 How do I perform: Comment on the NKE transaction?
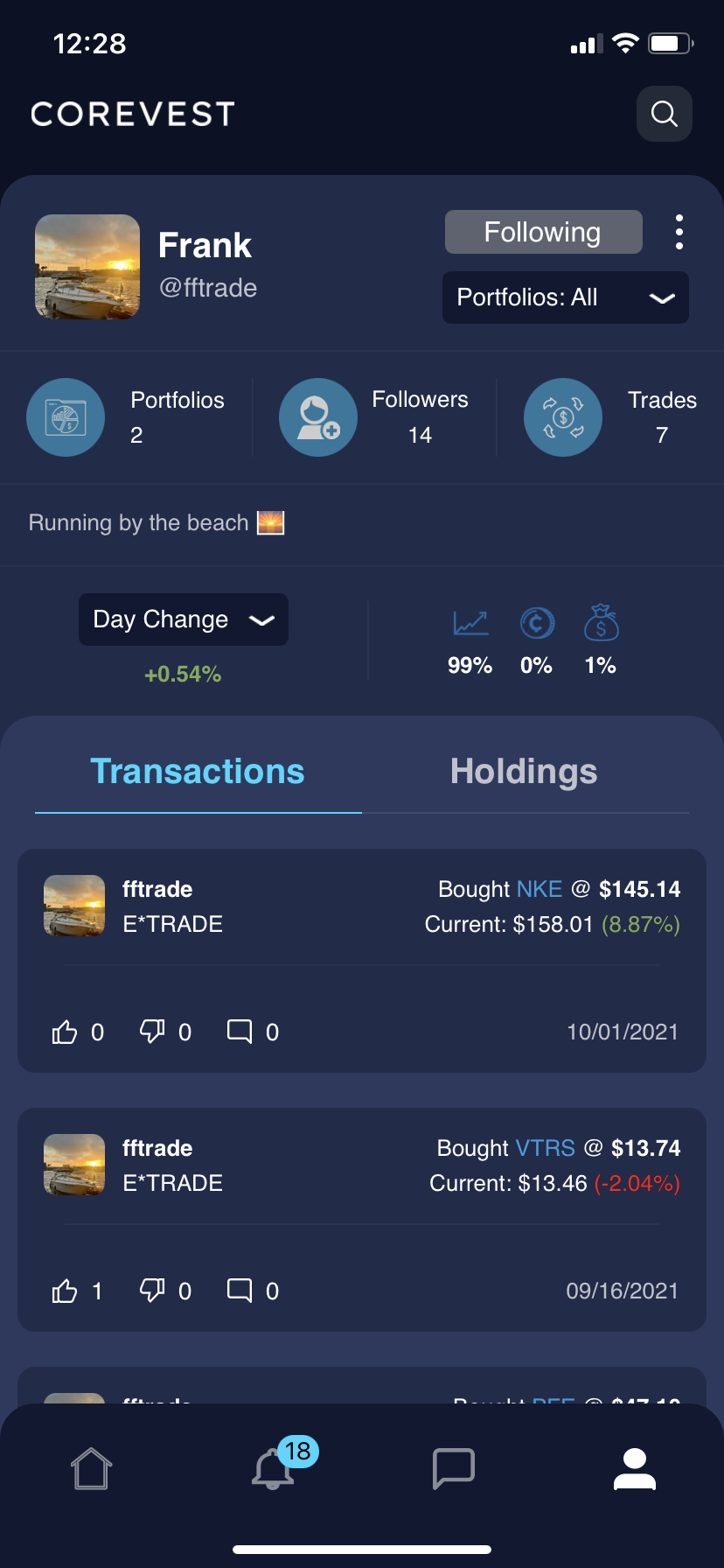tap(240, 1032)
